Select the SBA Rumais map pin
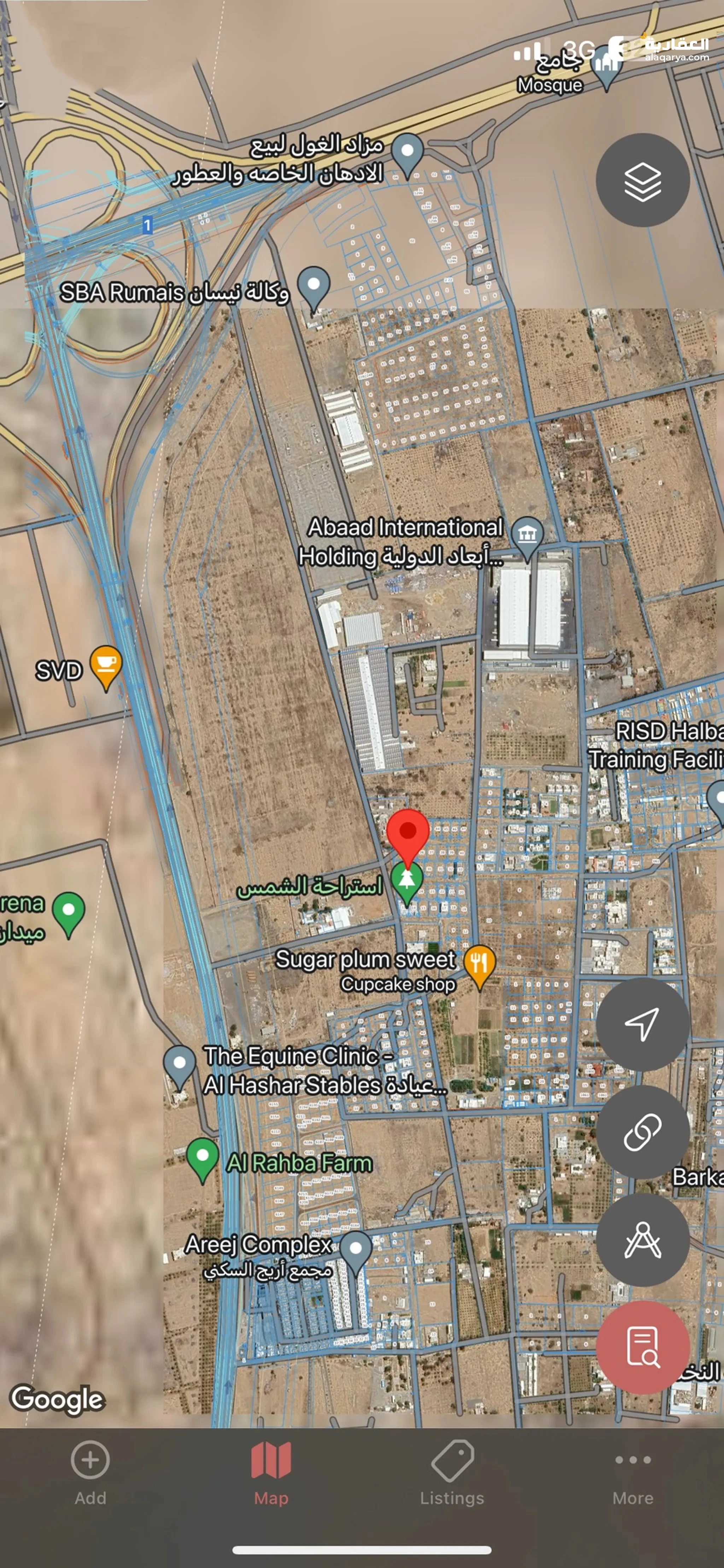Image resolution: width=724 pixels, height=1568 pixels. (x=314, y=286)
